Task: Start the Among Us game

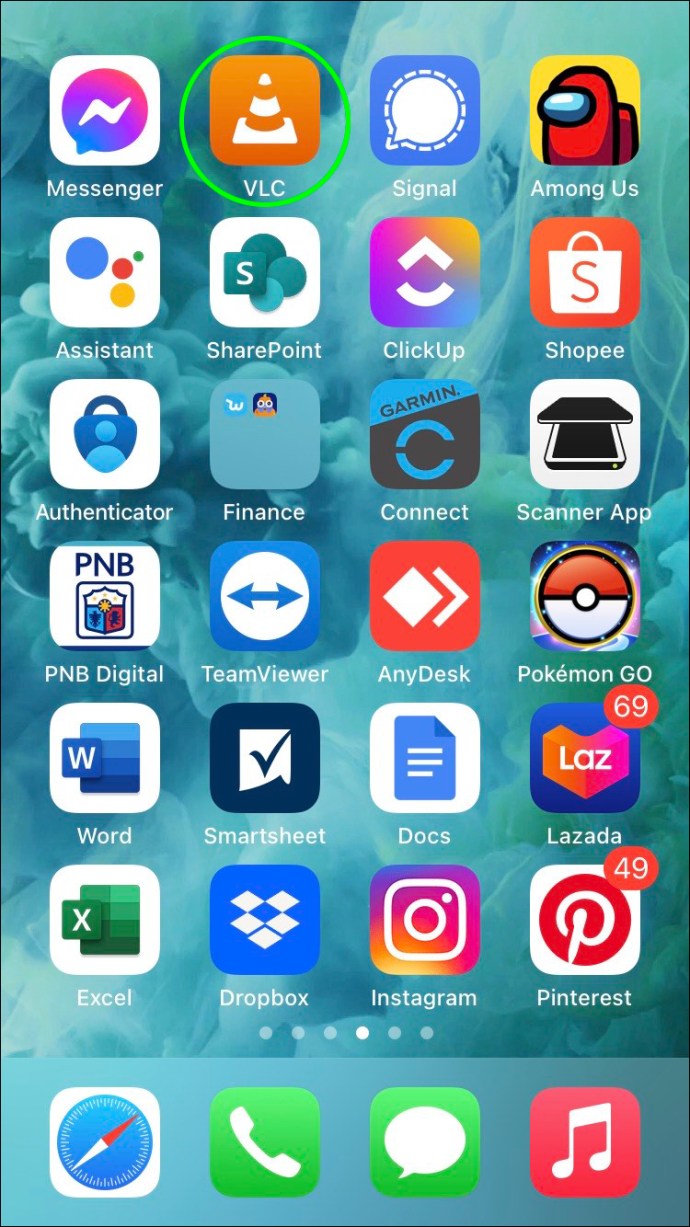Action: 585,110
